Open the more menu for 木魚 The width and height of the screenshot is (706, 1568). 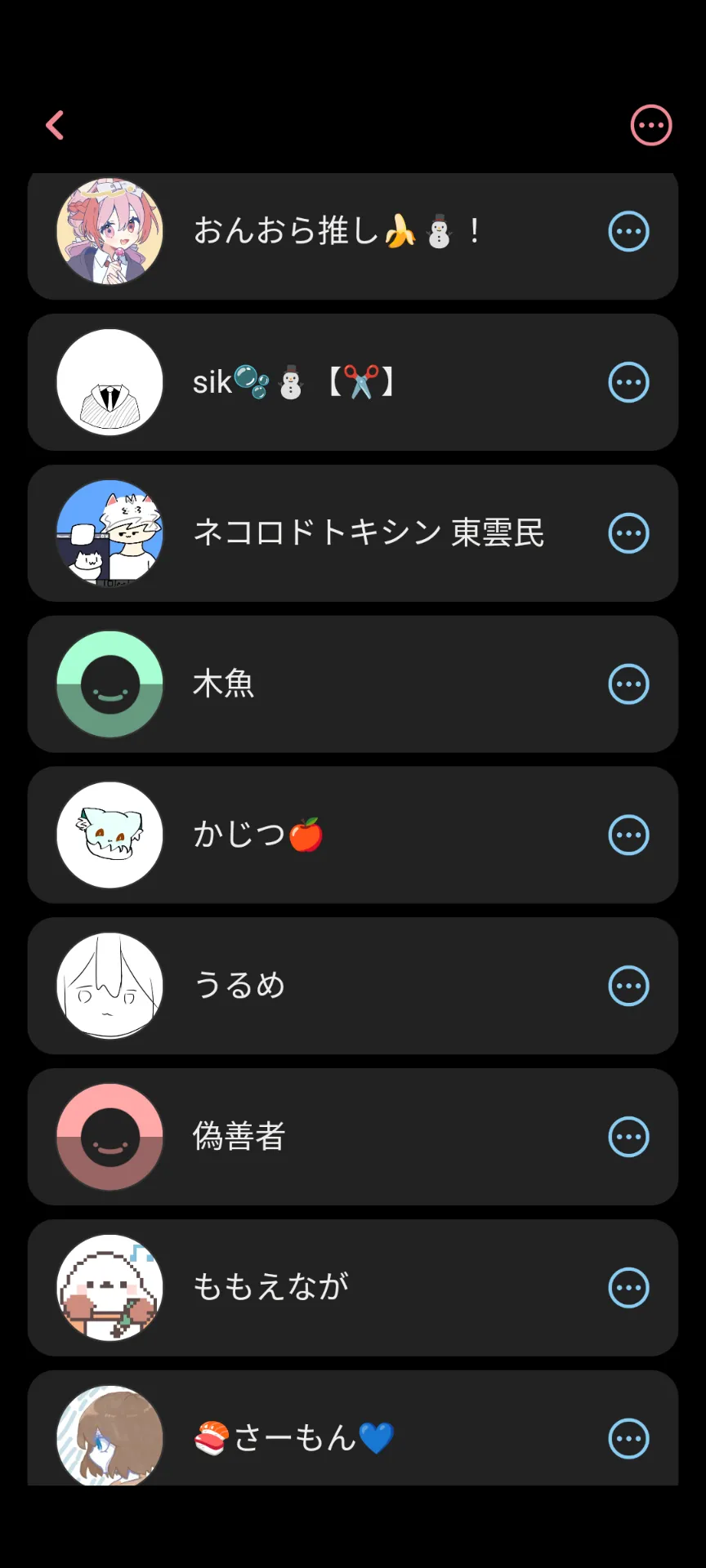click(x=629, y=684)
